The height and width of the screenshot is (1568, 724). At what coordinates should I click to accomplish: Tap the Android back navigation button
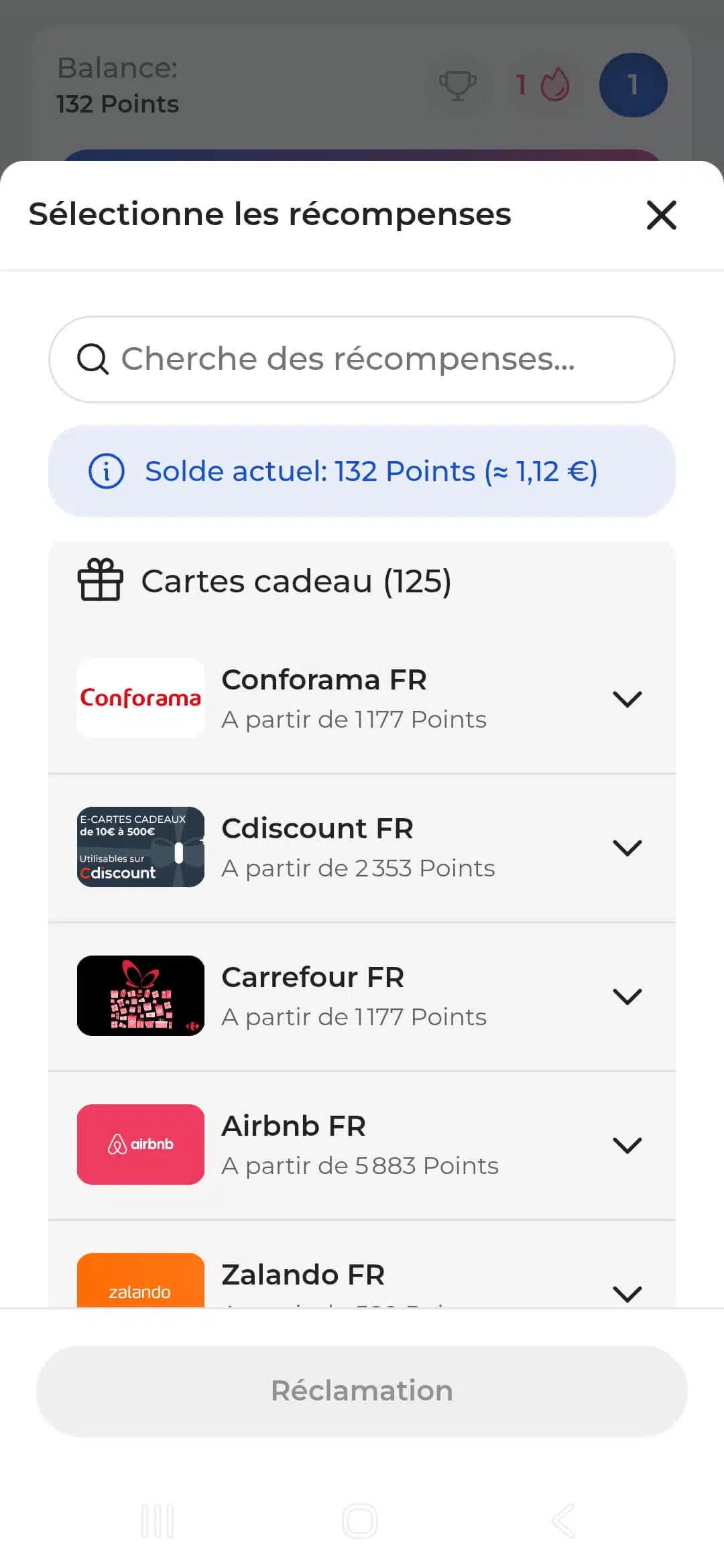pyautogui.click(x=563, y=1520)
